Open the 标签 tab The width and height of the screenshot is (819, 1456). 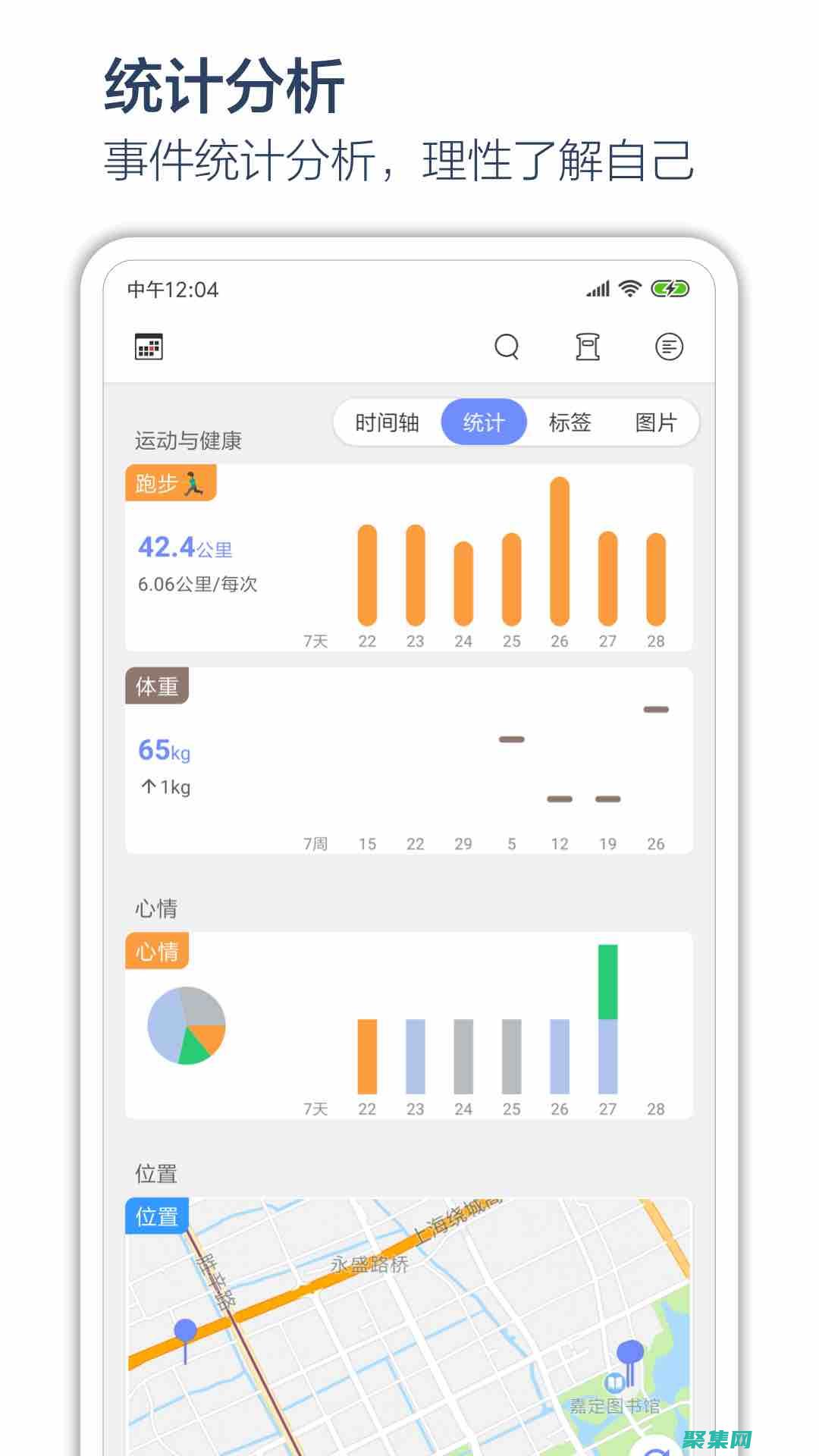[x=570, y=422]
